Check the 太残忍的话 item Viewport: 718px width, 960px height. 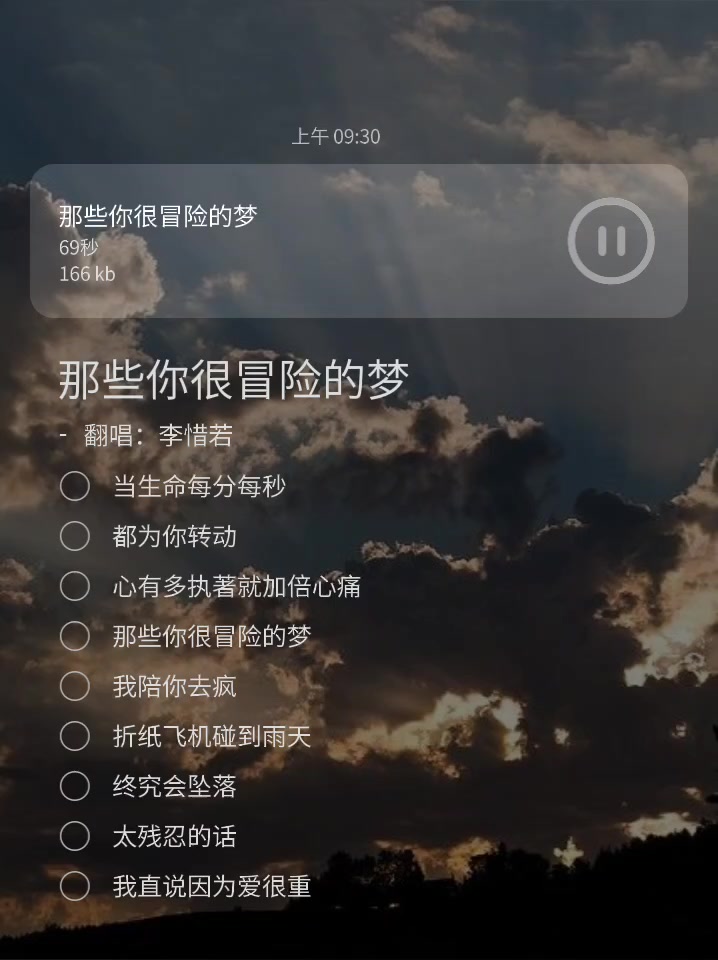[75, 836]
